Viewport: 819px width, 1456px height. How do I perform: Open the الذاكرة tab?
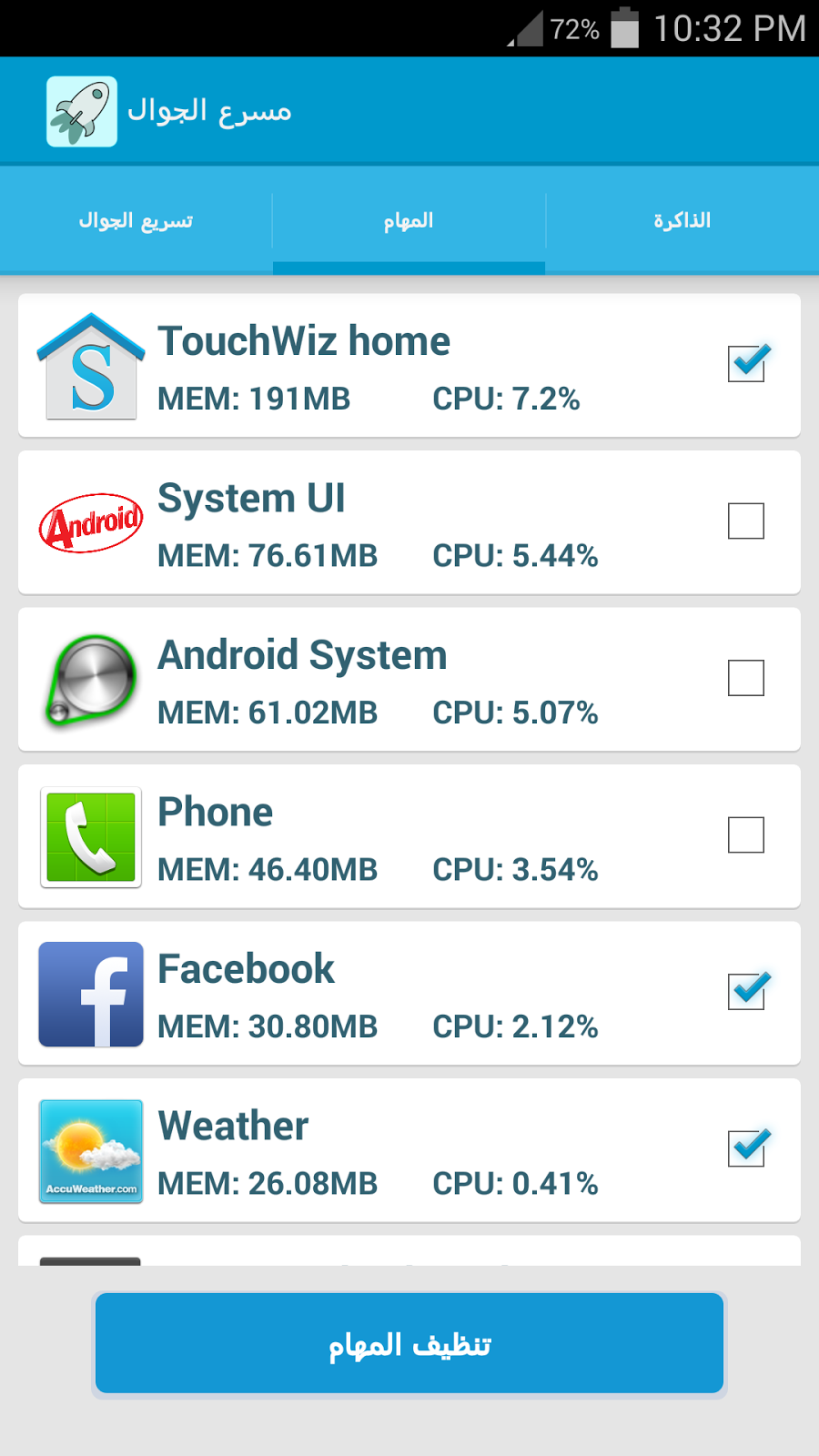(682, 220)
